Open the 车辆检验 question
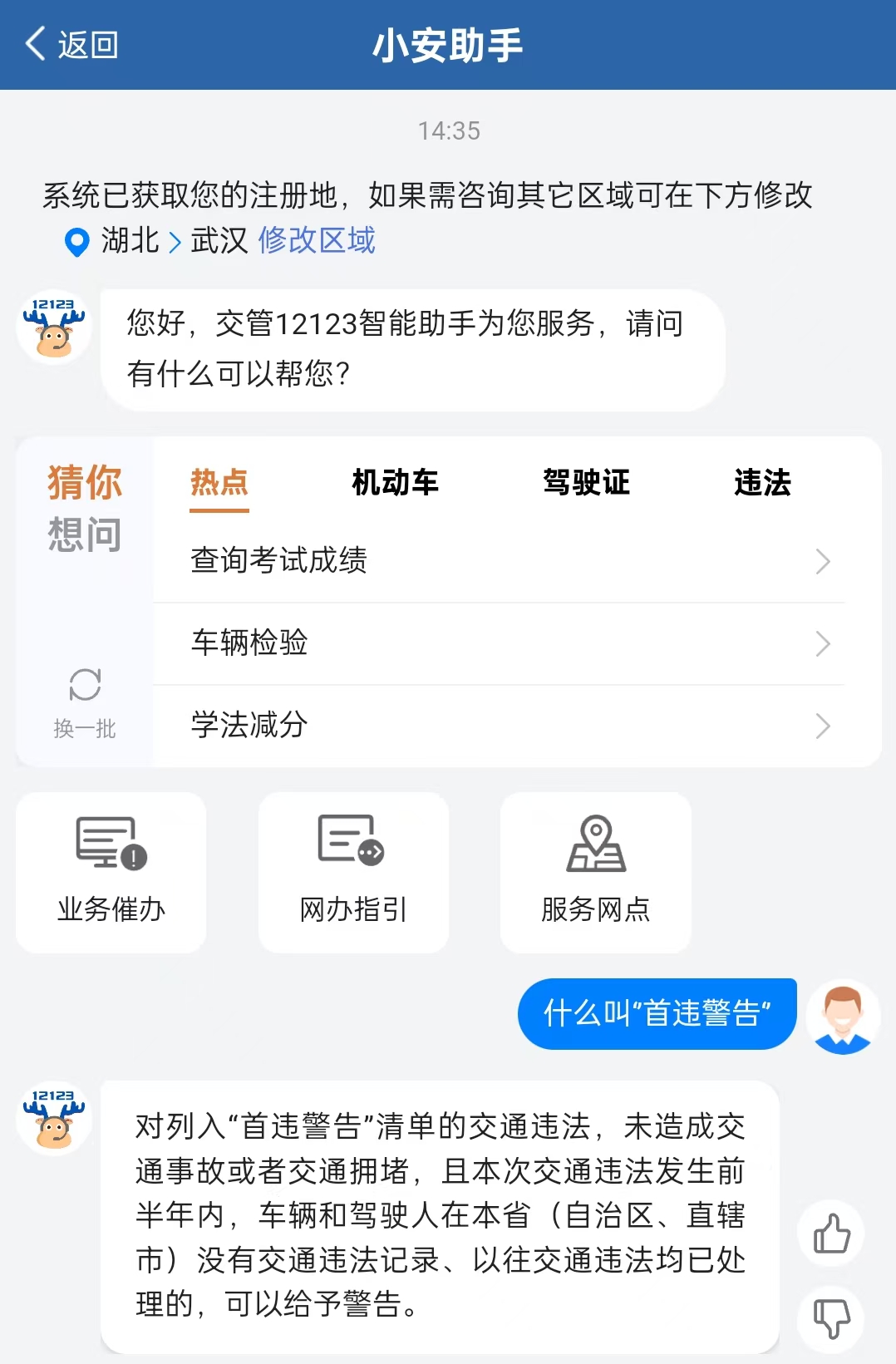The width and height of the screenshot is (896, 1364). [x=499, y=643]
